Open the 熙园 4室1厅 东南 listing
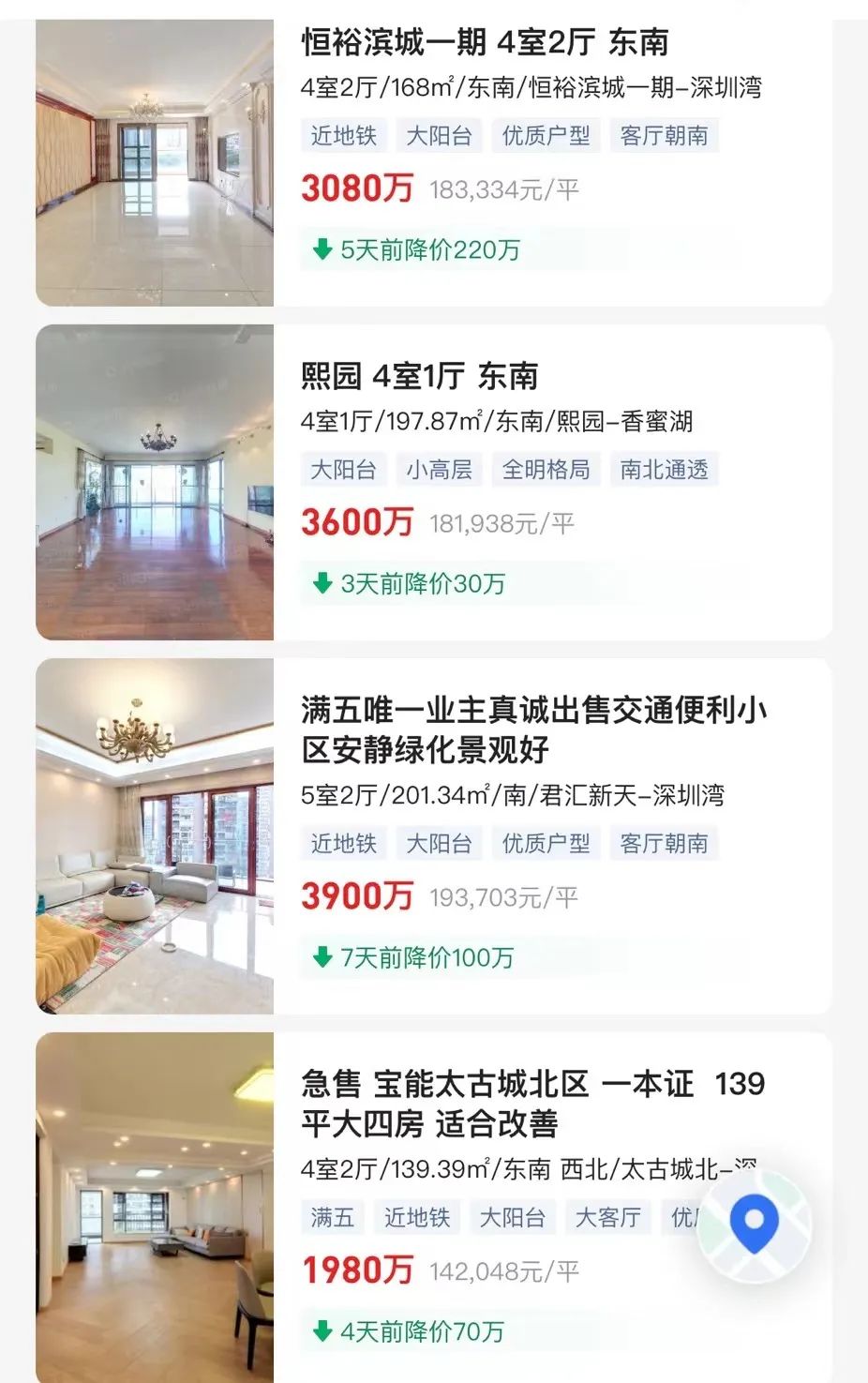The width and height of the screenshot is (868, 1383). 420,377
